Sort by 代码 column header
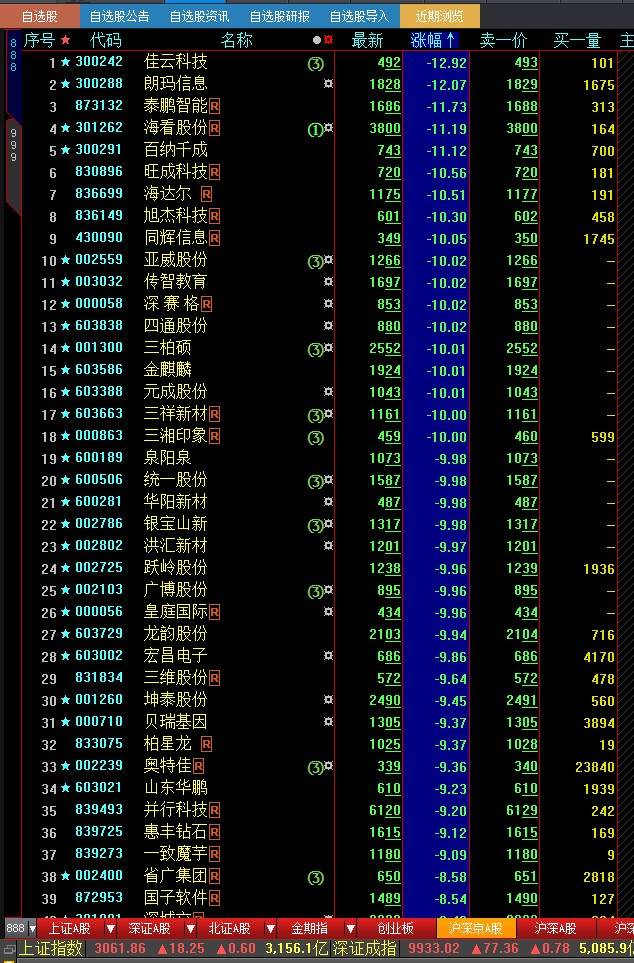The width and height of the screenshot is (634, 963). 106,41
